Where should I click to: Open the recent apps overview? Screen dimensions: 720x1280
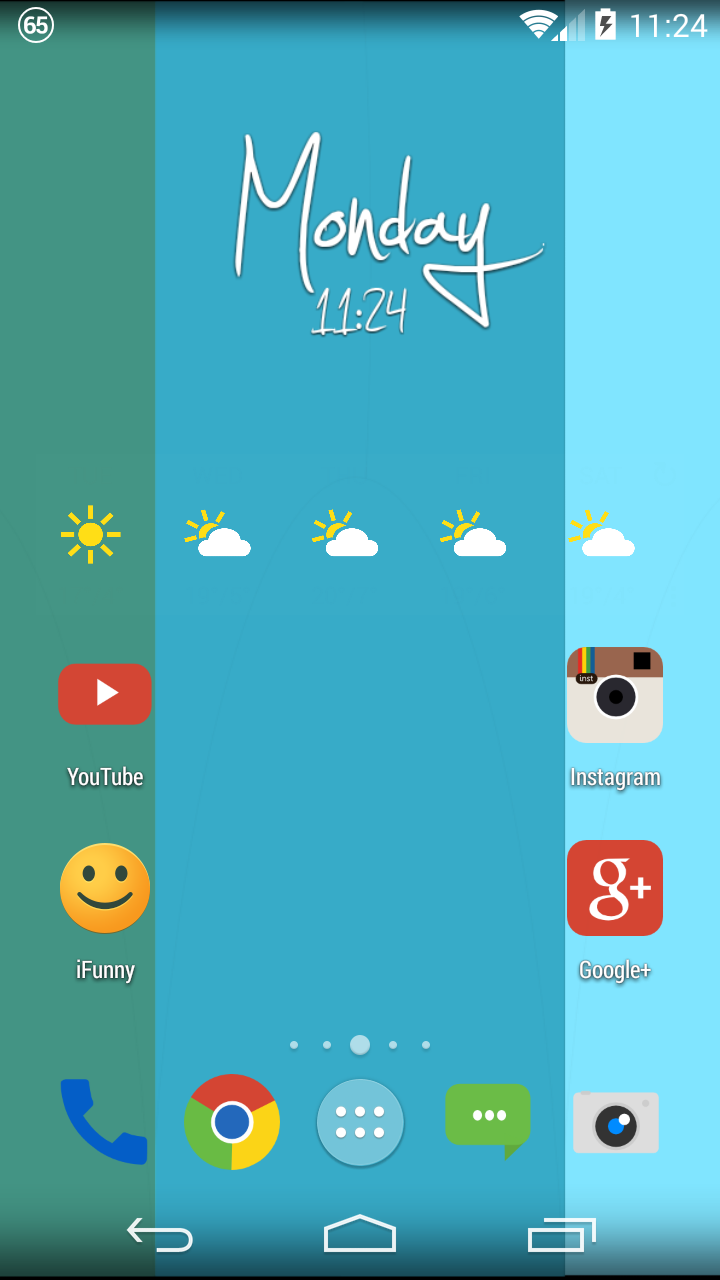coord(562,1236)
